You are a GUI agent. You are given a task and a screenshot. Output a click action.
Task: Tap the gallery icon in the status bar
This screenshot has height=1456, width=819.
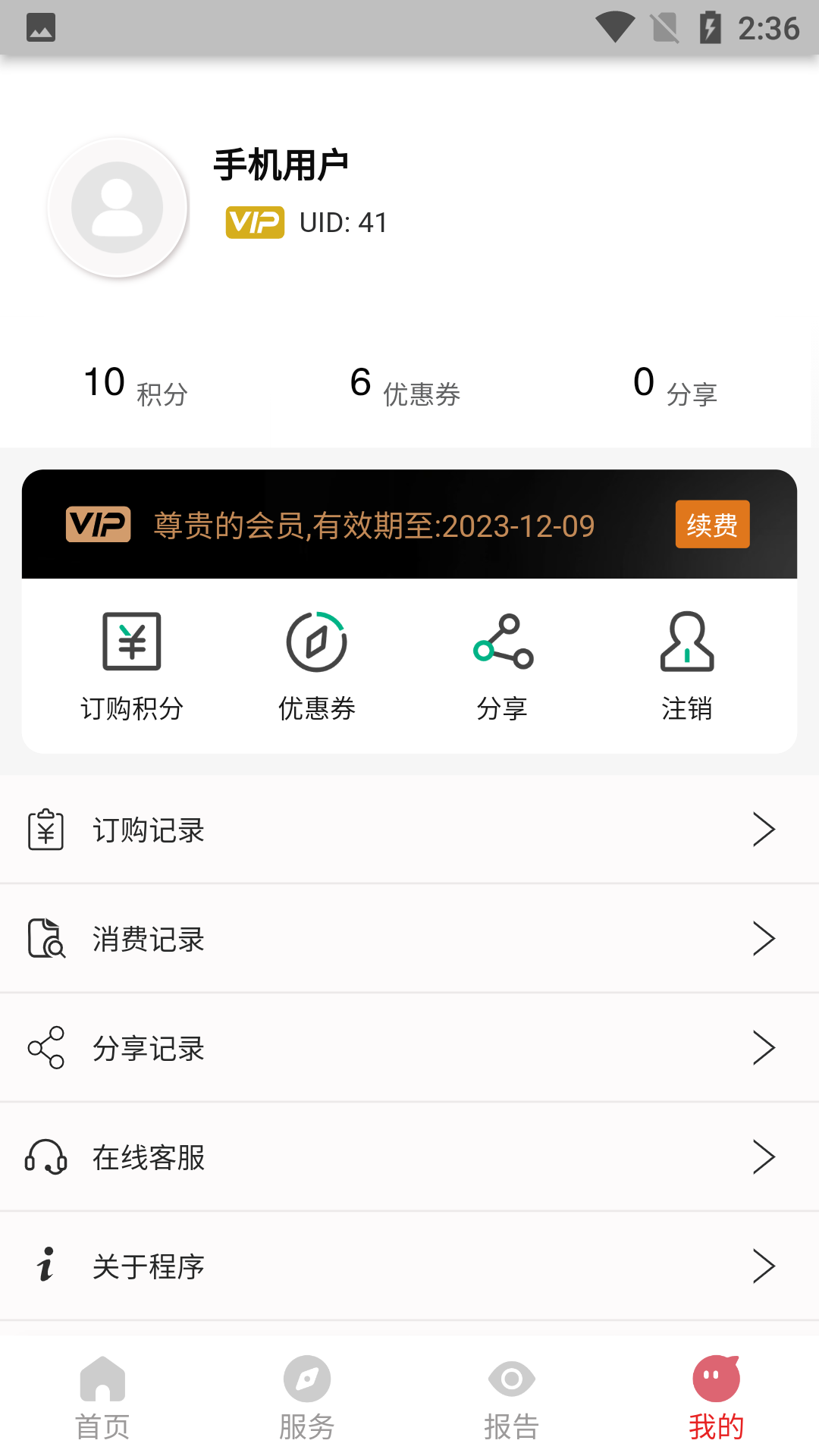[42, 27]
